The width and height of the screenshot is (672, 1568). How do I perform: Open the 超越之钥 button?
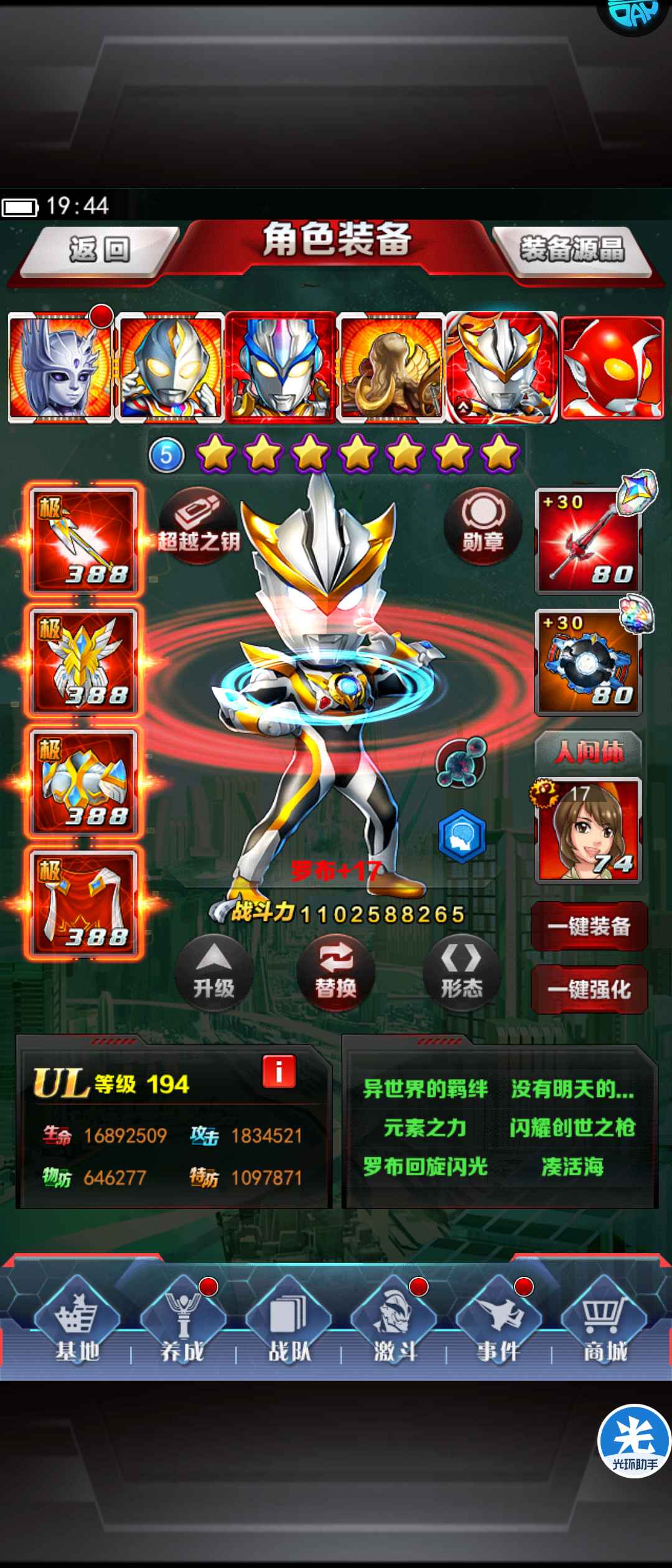pyautogui.click(x=198, y=526)
